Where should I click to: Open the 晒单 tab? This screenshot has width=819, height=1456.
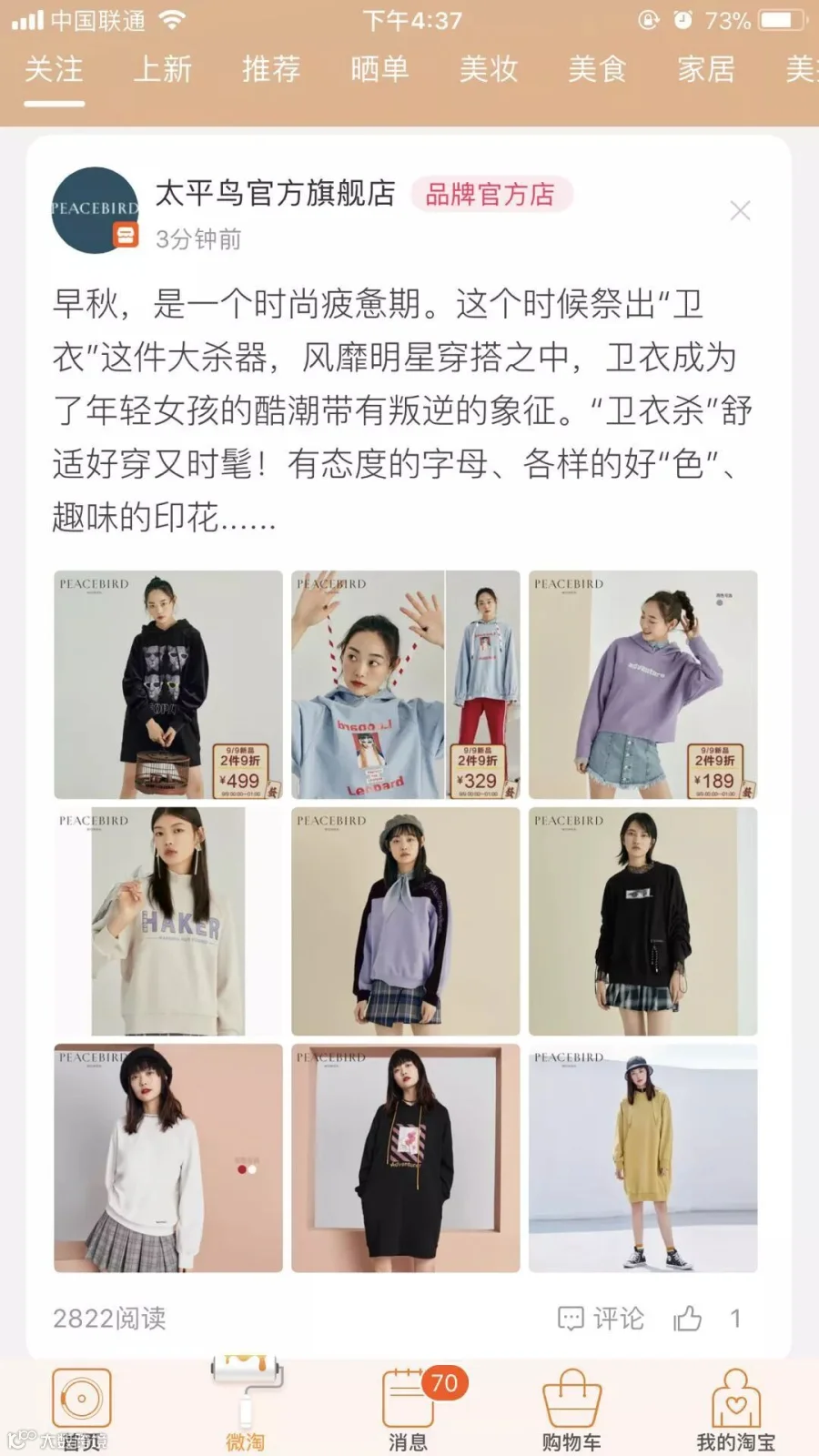379,69
